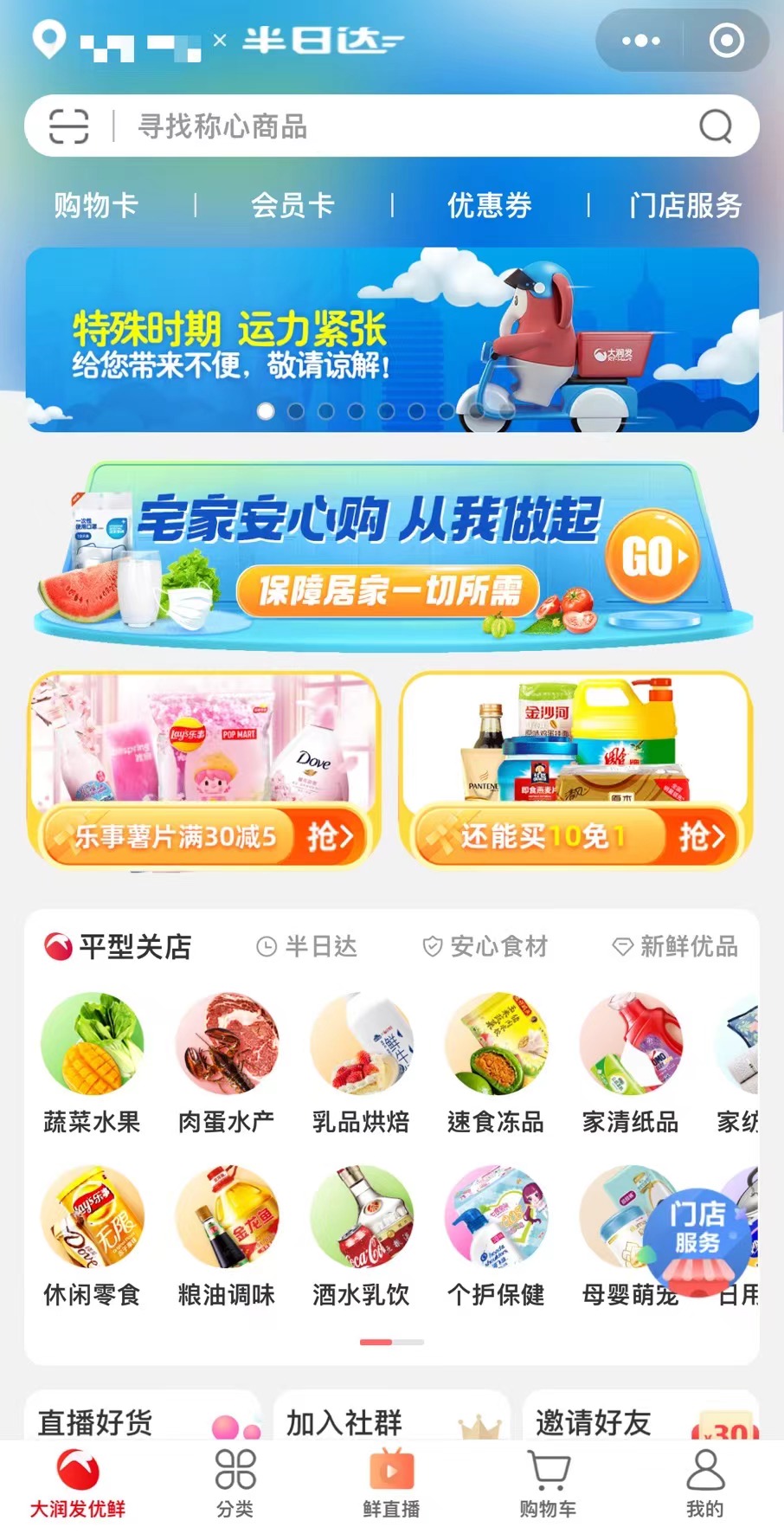Switch to the 分类 tab
This screenshot has width=784, height=1540.
click(235, 1482)
